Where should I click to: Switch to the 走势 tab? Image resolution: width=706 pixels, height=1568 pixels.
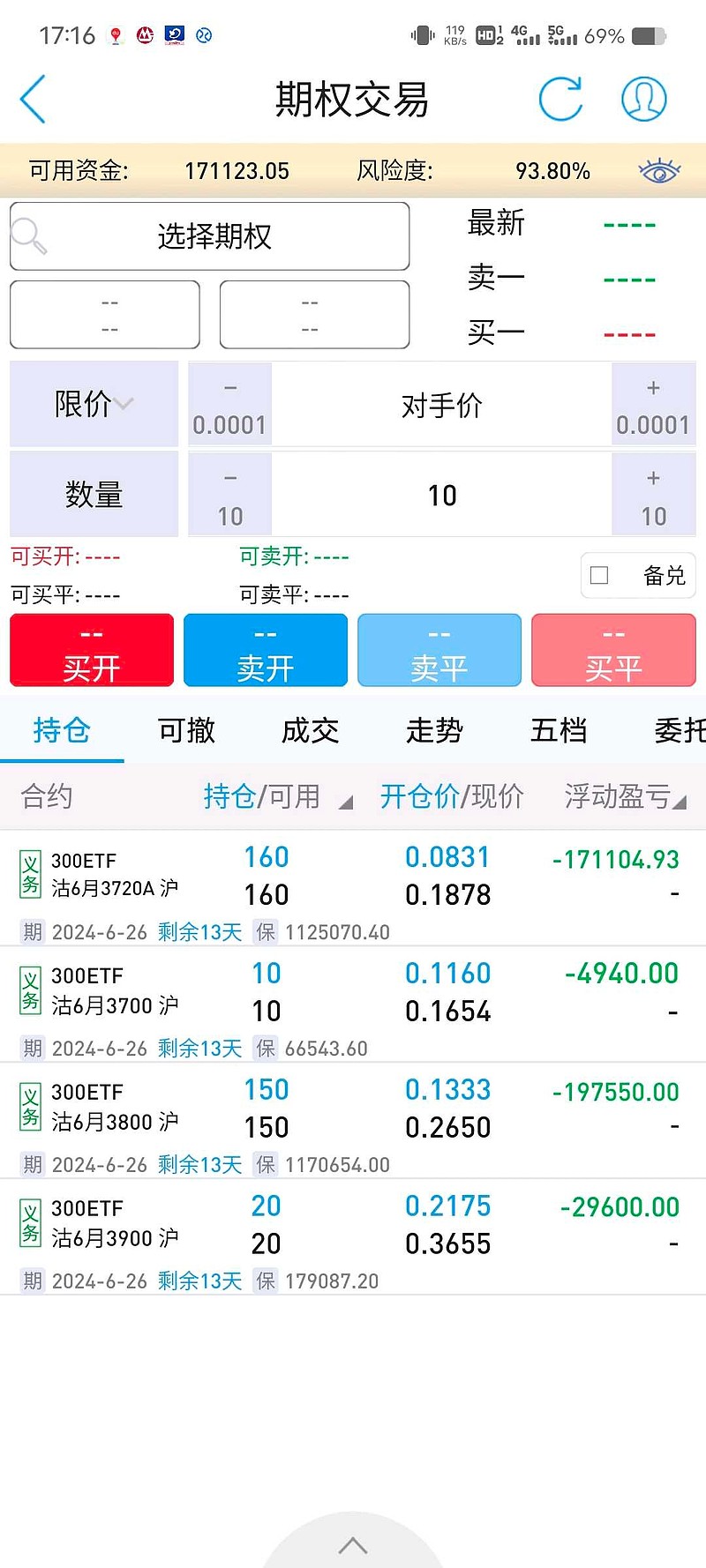click(x=434, y=730)
